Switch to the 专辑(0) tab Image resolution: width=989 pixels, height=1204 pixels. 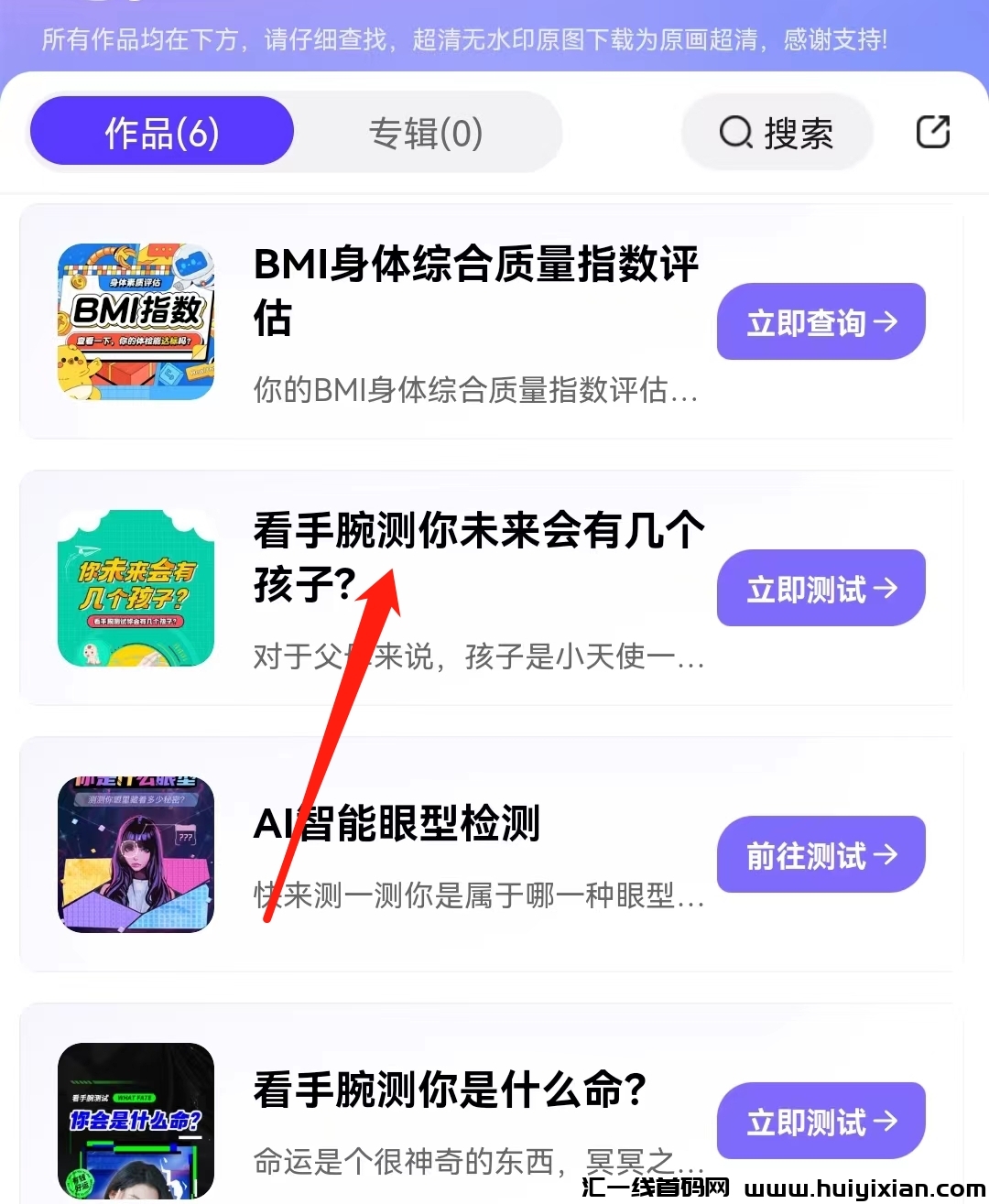pyautogui.click(x=426, y=134)
